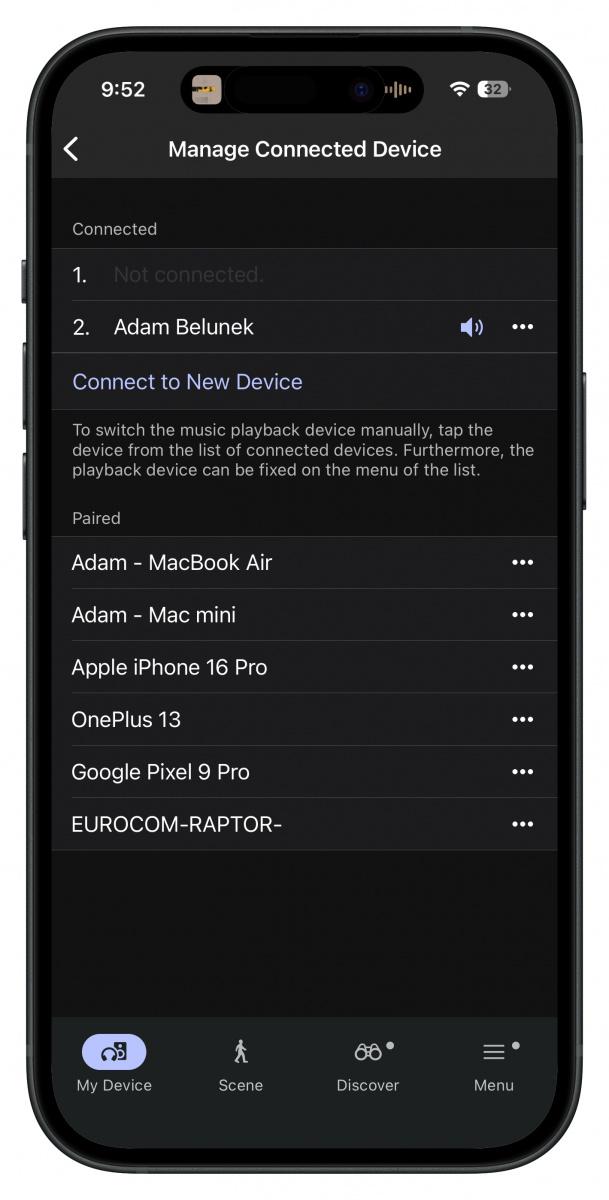This screenshot has width=609, height=1200.
Task: Show more options for OnePlus 13
Action: [x=522, y=720]
